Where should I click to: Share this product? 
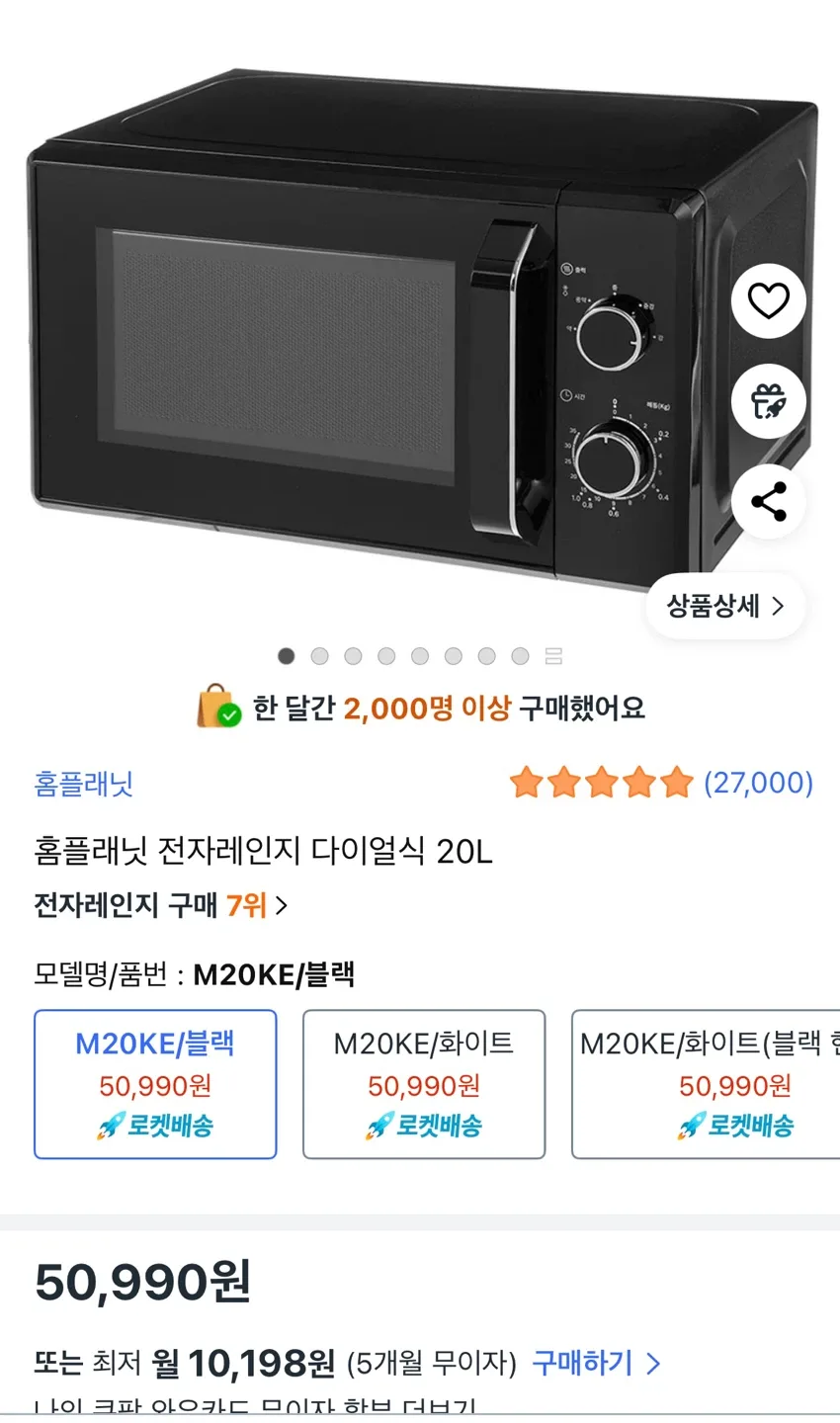click(768, 502)
